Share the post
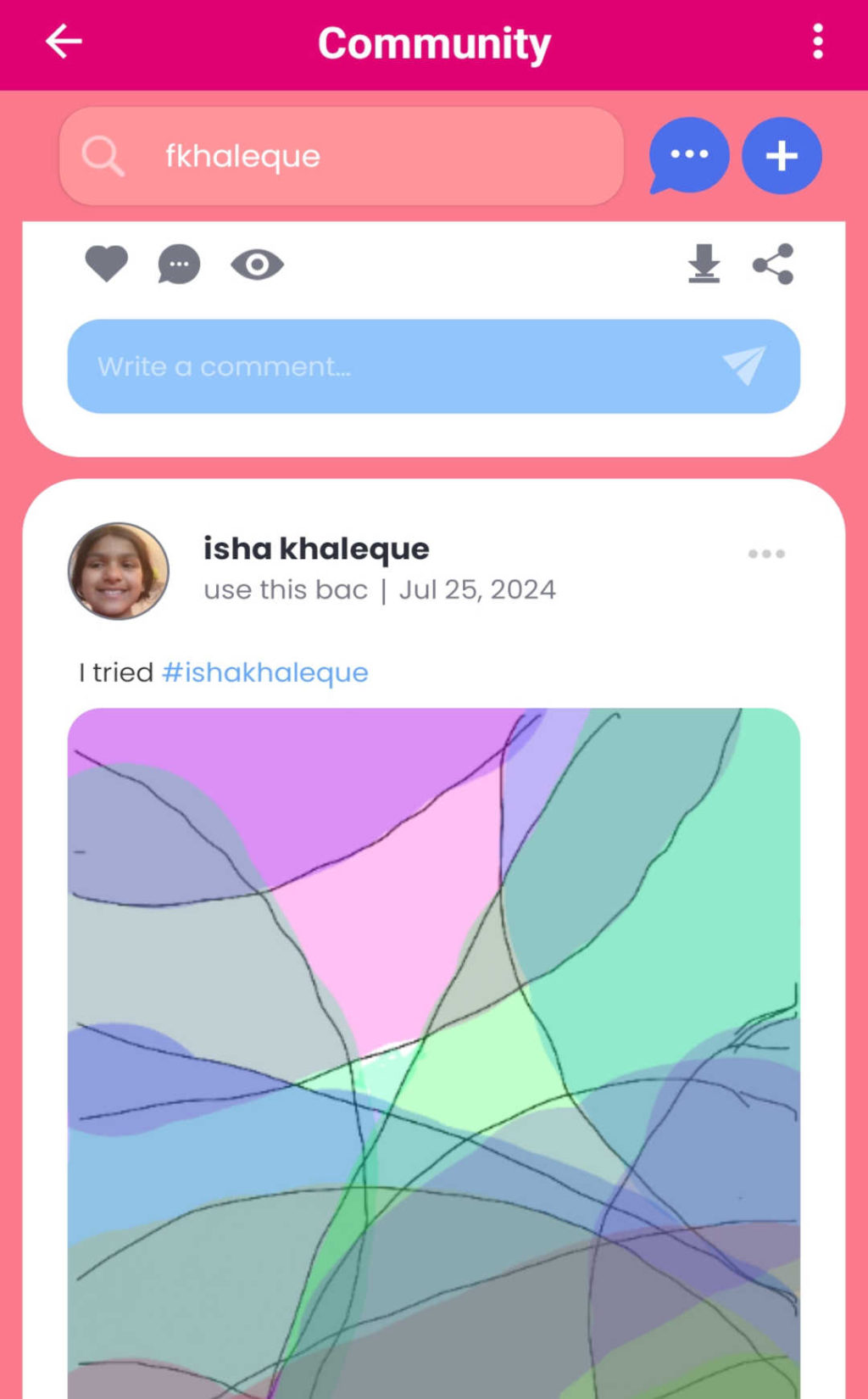Image resolution: width=868 pixels, height=1399 pixels. (773, 264)
